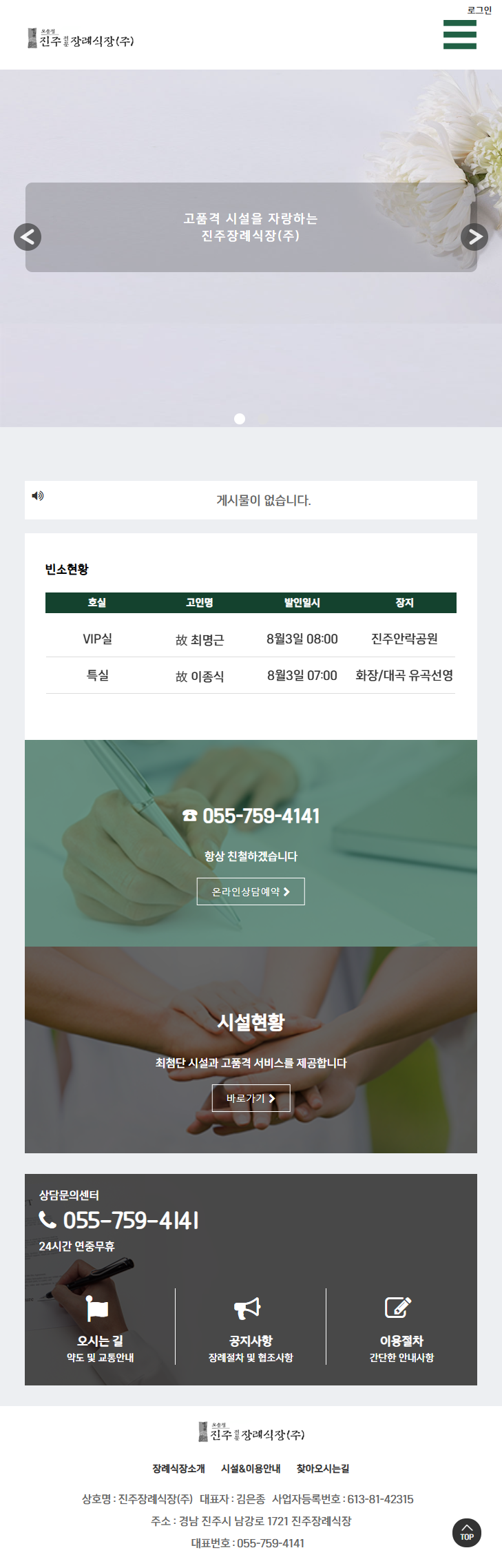Jump back to top with TOP button

pyautogui.click(x=467, y=1533)
